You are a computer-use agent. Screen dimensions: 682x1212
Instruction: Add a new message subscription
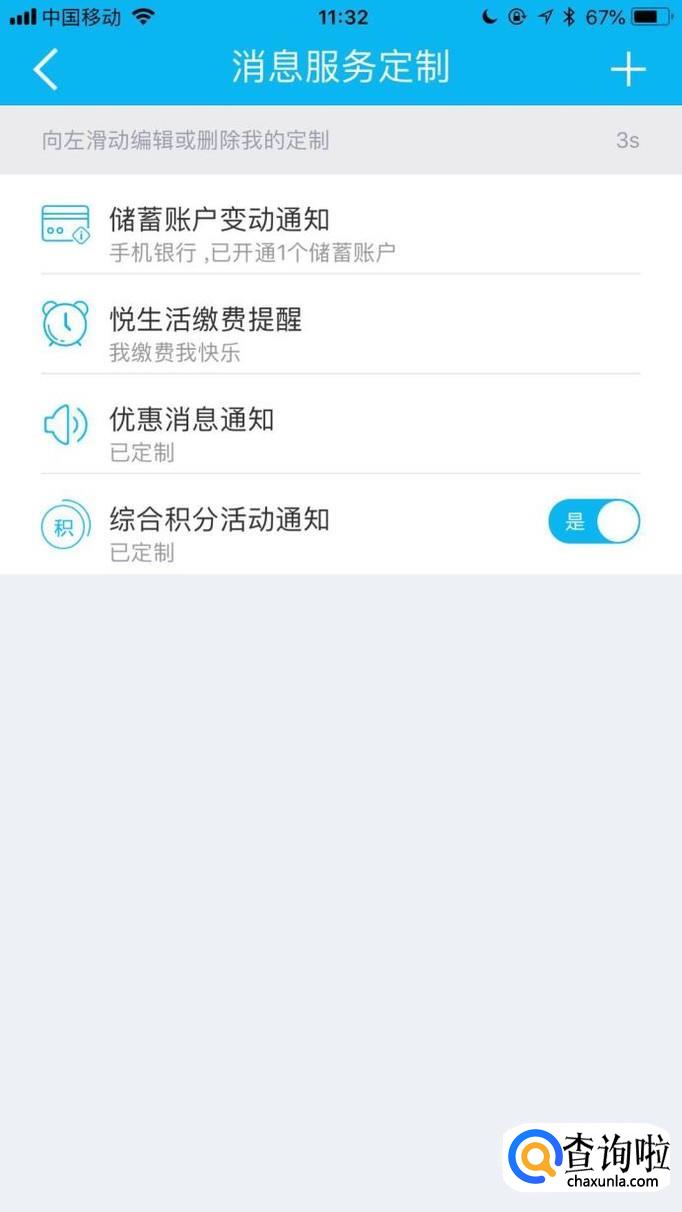(628, 69)
